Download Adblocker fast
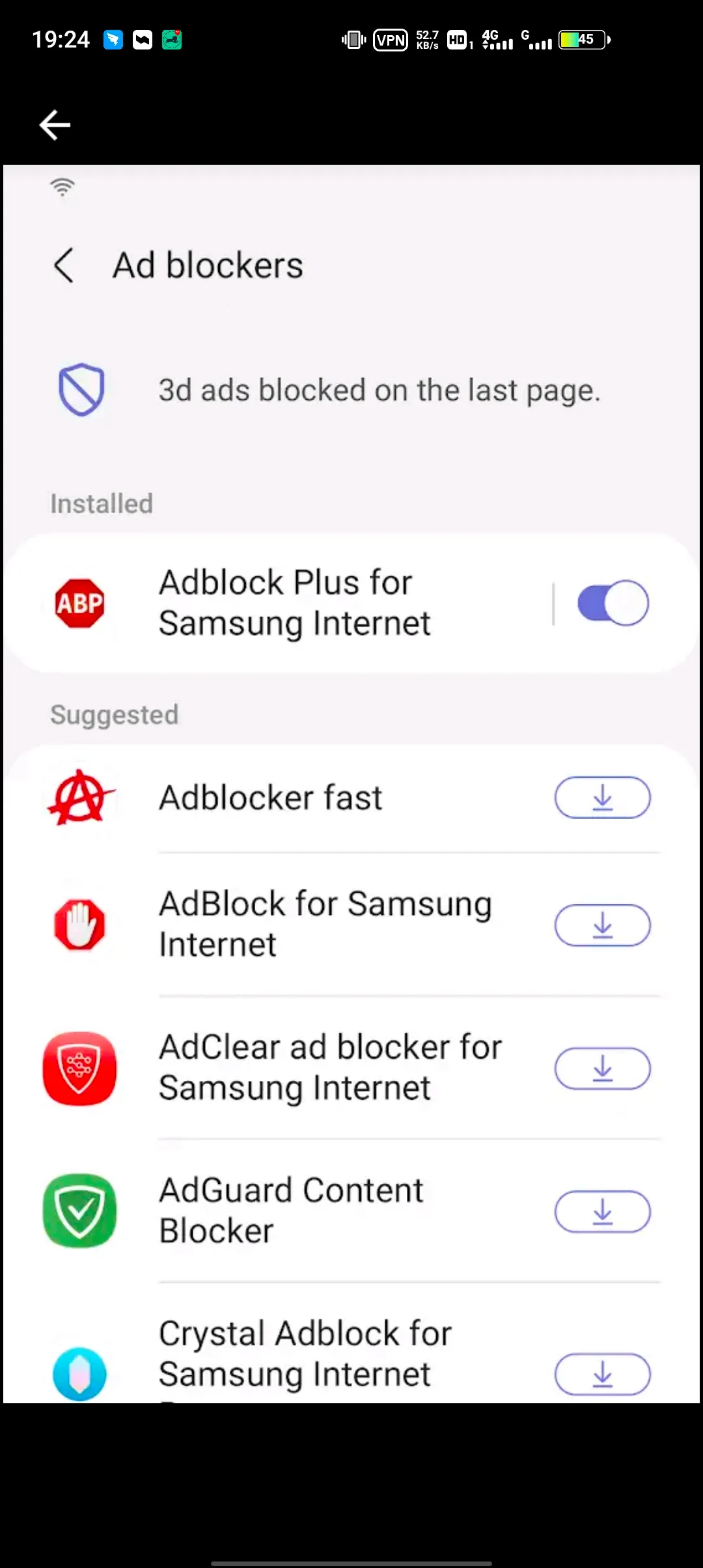This screenshot has height=1568, width=703. pos(601,798)
